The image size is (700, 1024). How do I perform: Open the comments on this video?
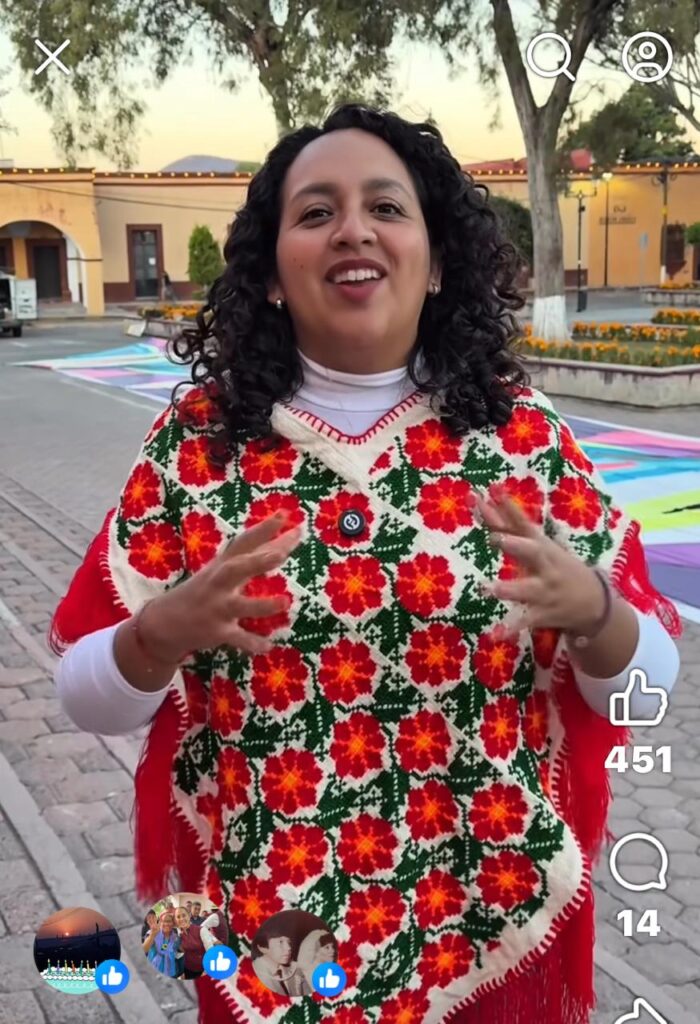tap(638, 863)
